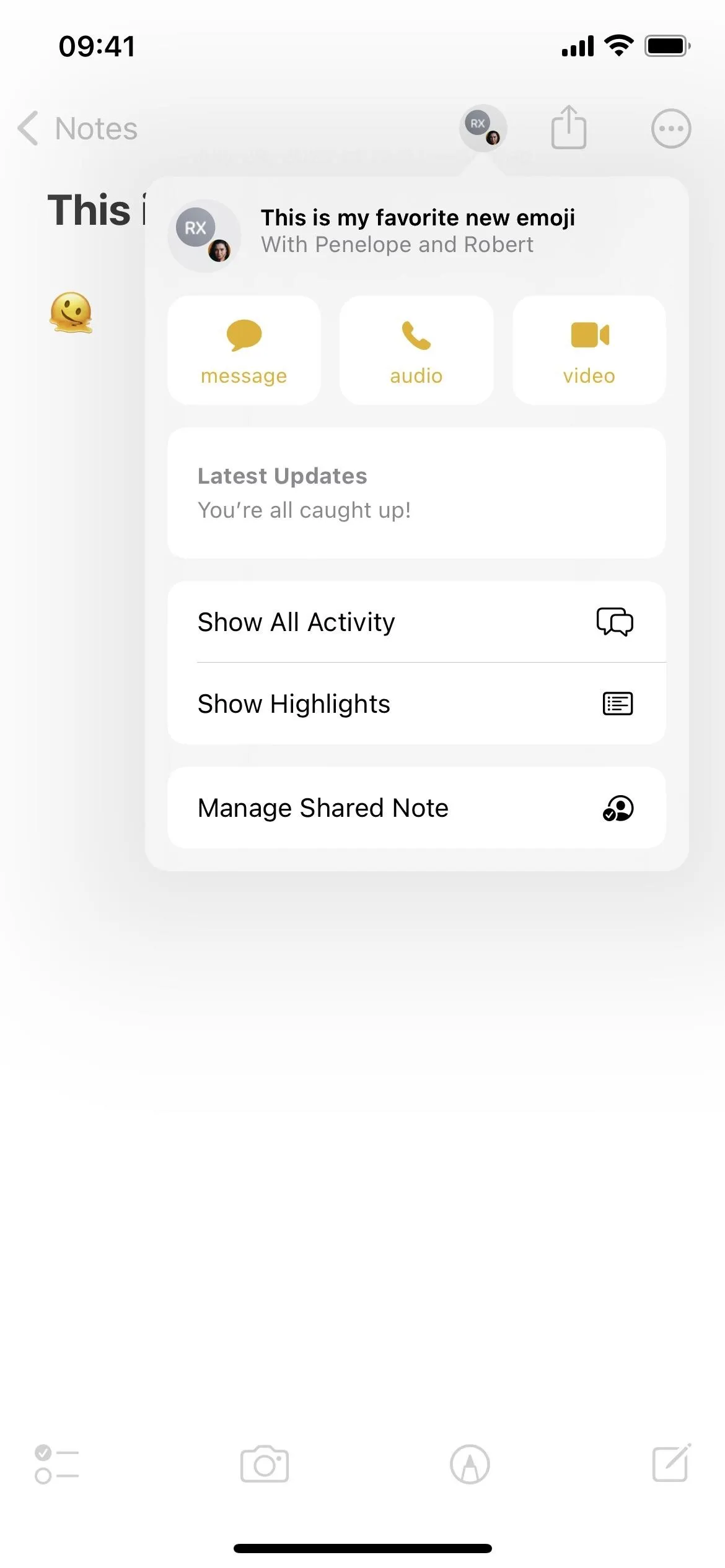Viewport: 725px width, 1568px height.
Task: Select Show Highlights
Action: [x=416, y=703]
